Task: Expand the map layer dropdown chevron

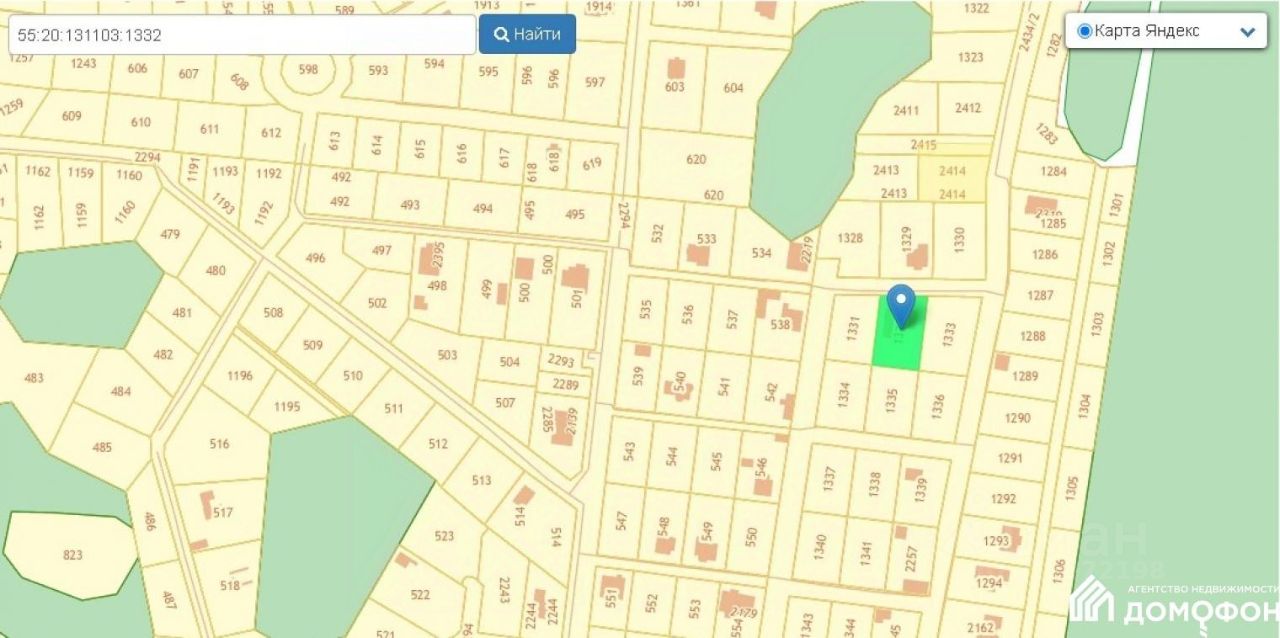Action: click(x=1247, y=32)
